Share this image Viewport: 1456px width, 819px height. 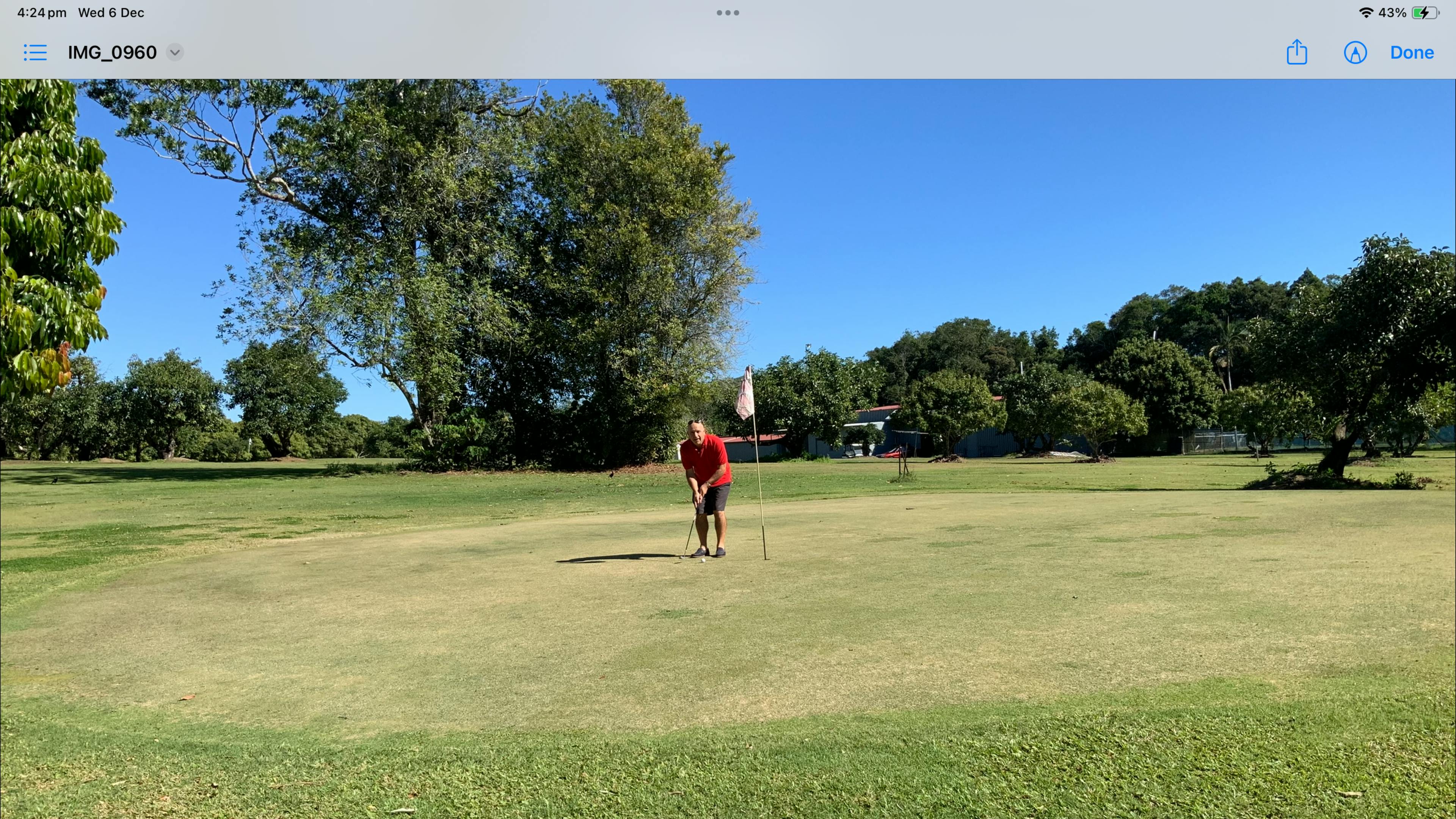[1297, 52]
